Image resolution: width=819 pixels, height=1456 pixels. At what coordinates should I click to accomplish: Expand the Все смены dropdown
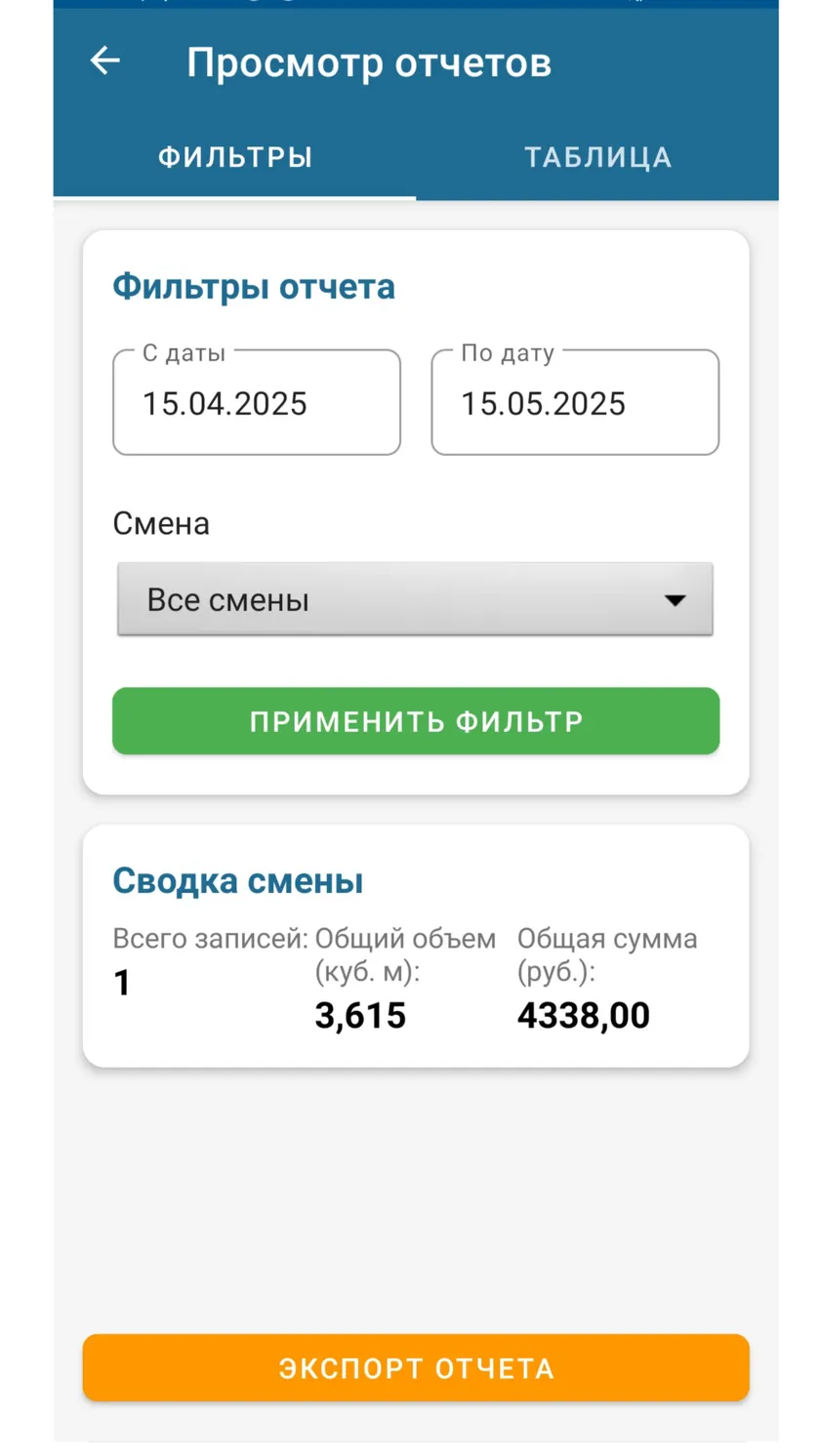[x=415, y=599]
